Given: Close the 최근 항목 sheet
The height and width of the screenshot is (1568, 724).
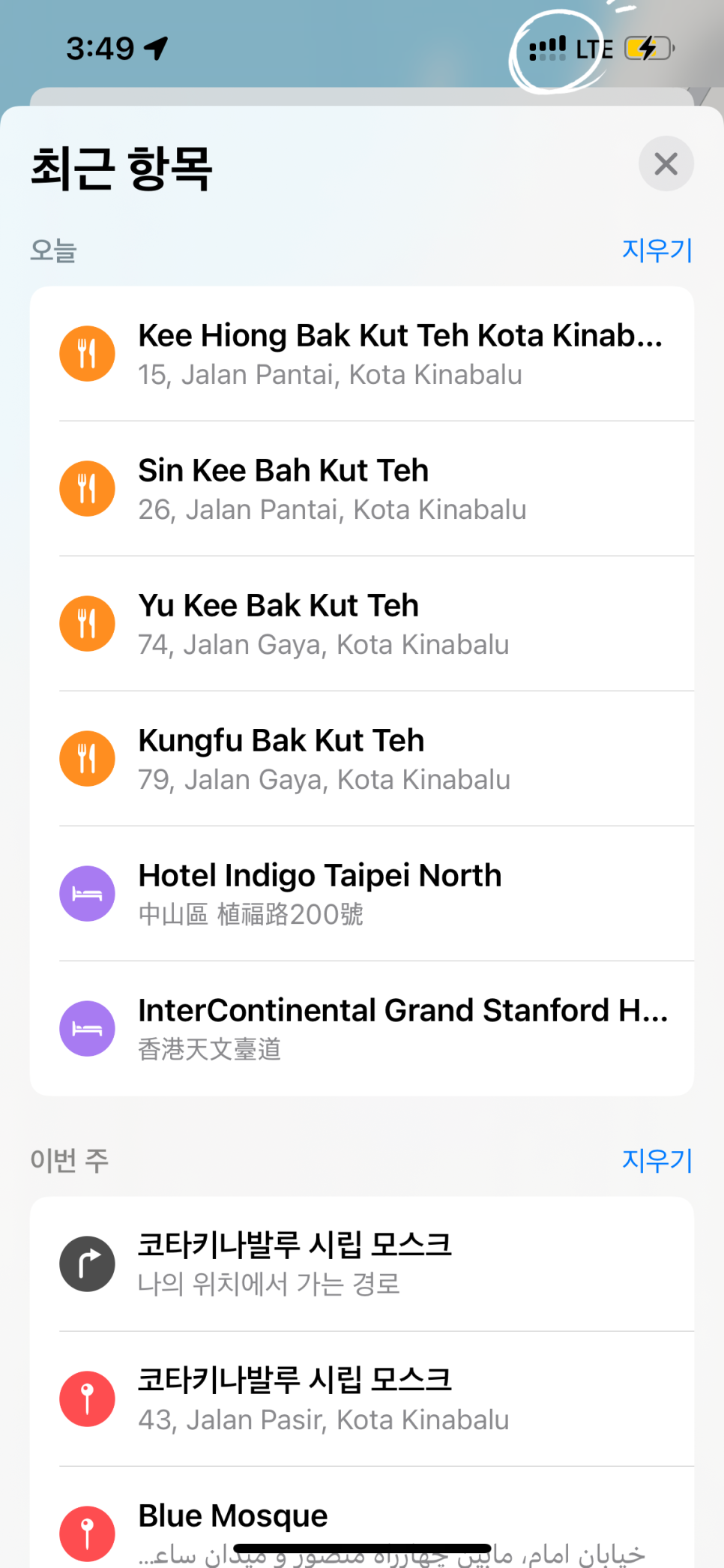Looking at the screenshot, I should (666, 163).
